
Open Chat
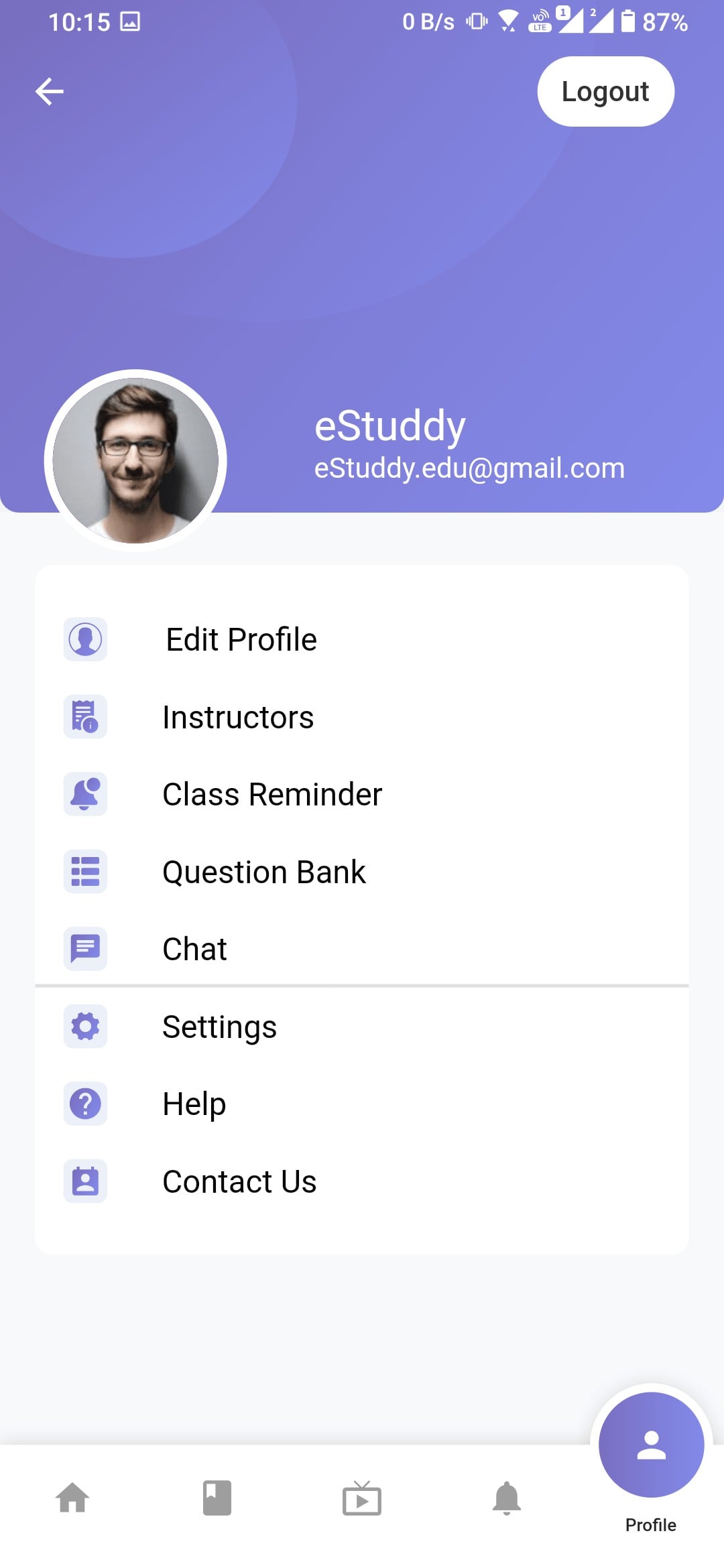coord(194,949)
